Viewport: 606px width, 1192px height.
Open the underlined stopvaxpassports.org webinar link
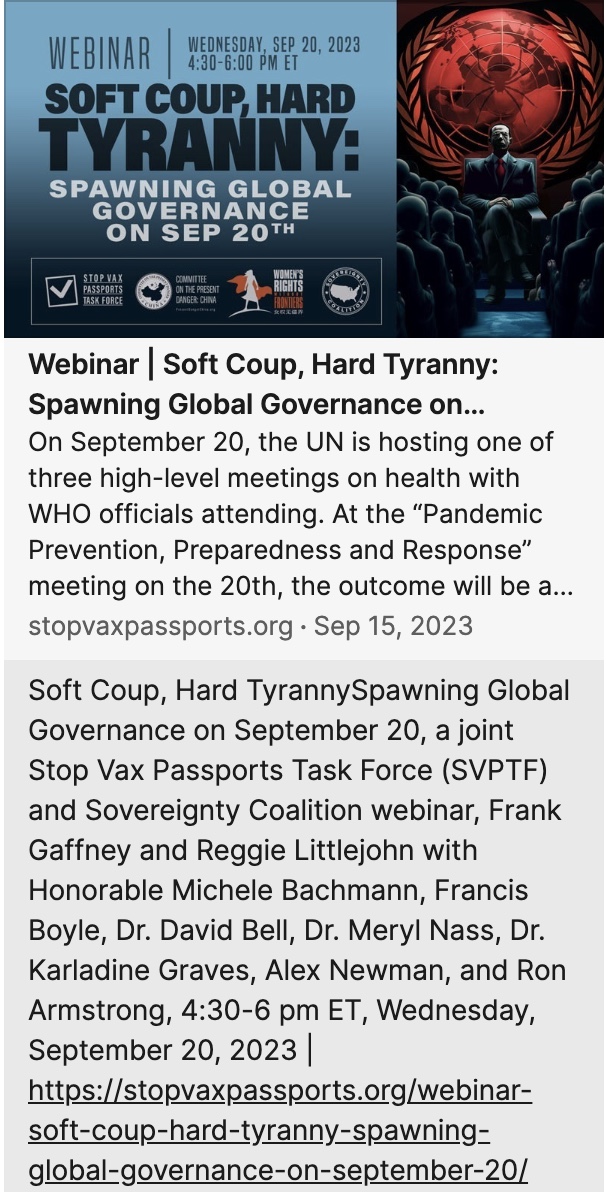click(x=279, y=1130)
